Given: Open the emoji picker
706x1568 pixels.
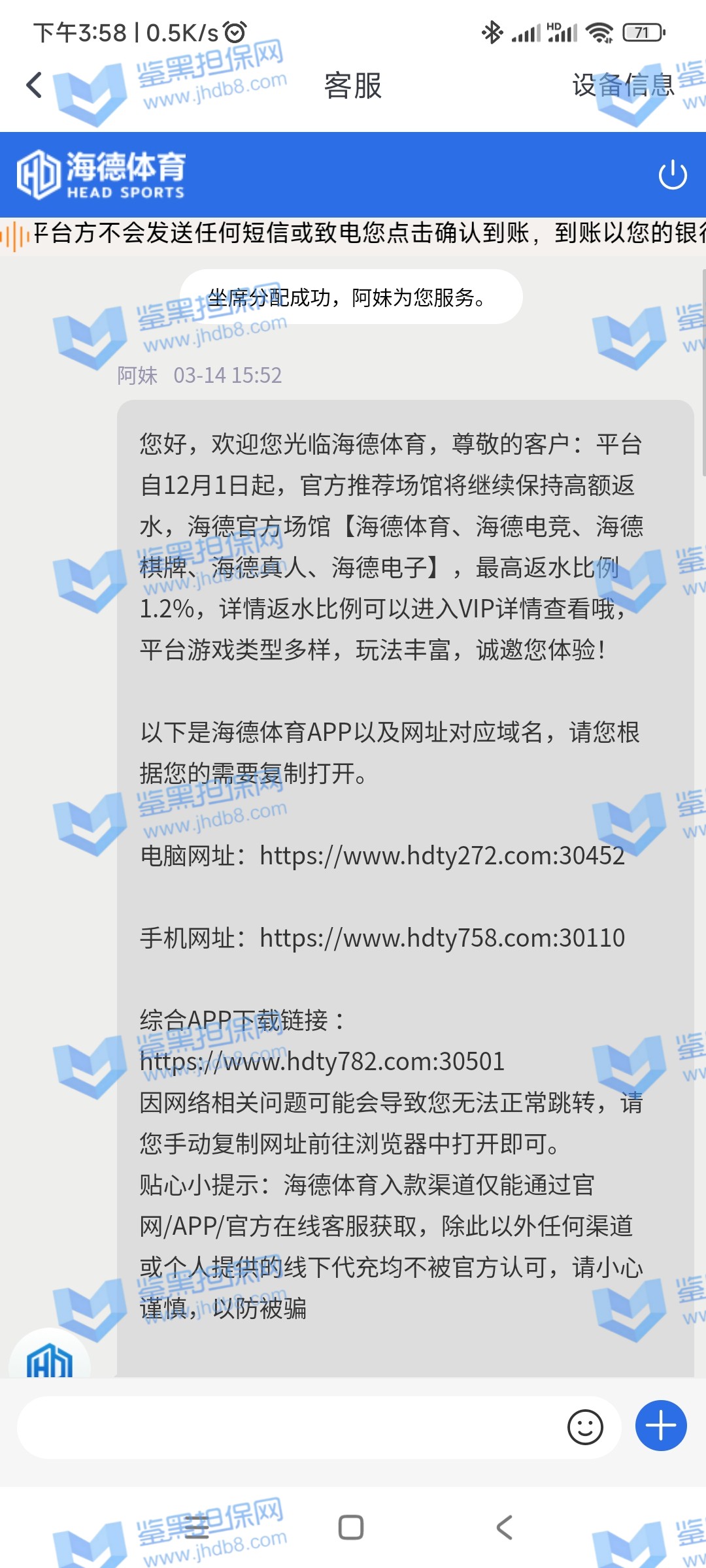Looking at the screenshot, I should pyautogui.click(x=585, y=1428).
